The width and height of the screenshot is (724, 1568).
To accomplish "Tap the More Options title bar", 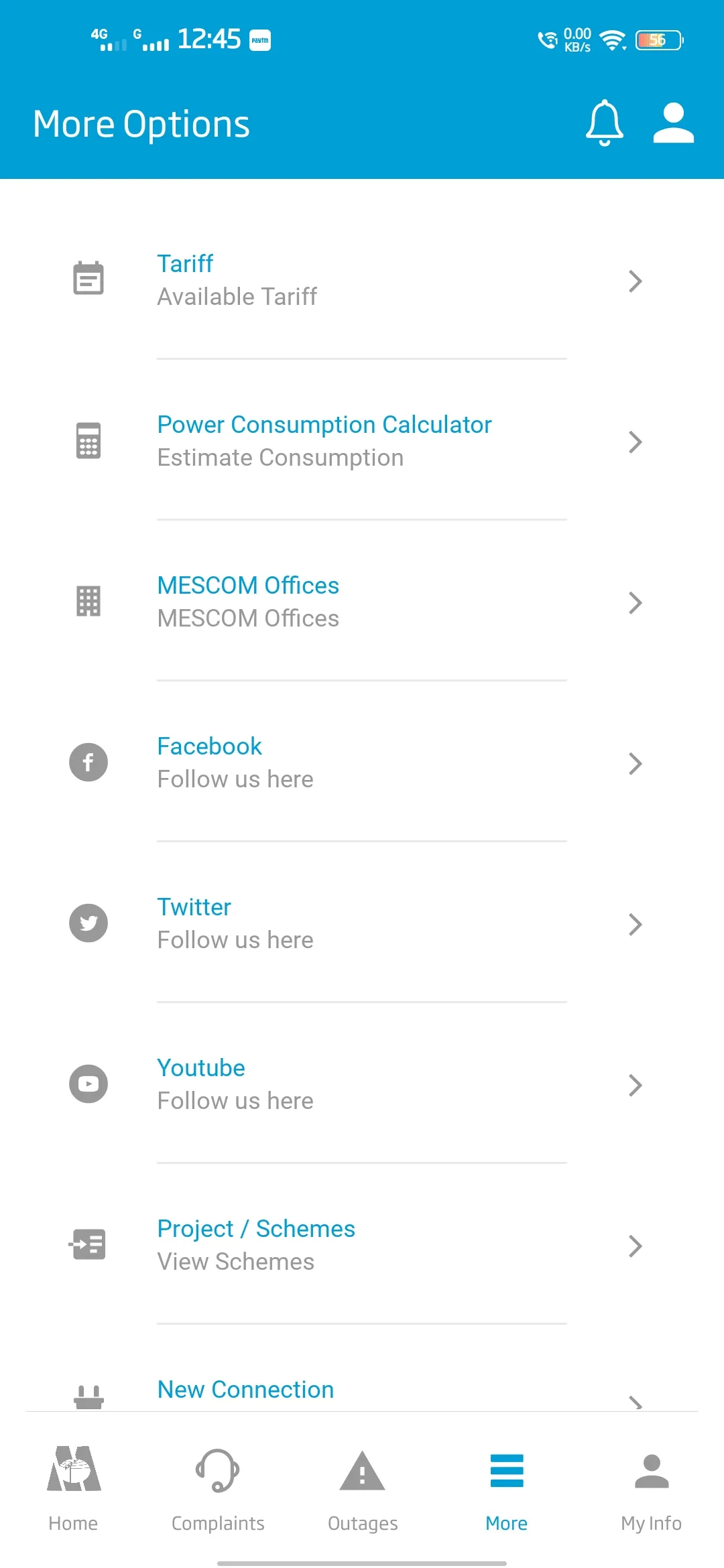I will [141, 123].
